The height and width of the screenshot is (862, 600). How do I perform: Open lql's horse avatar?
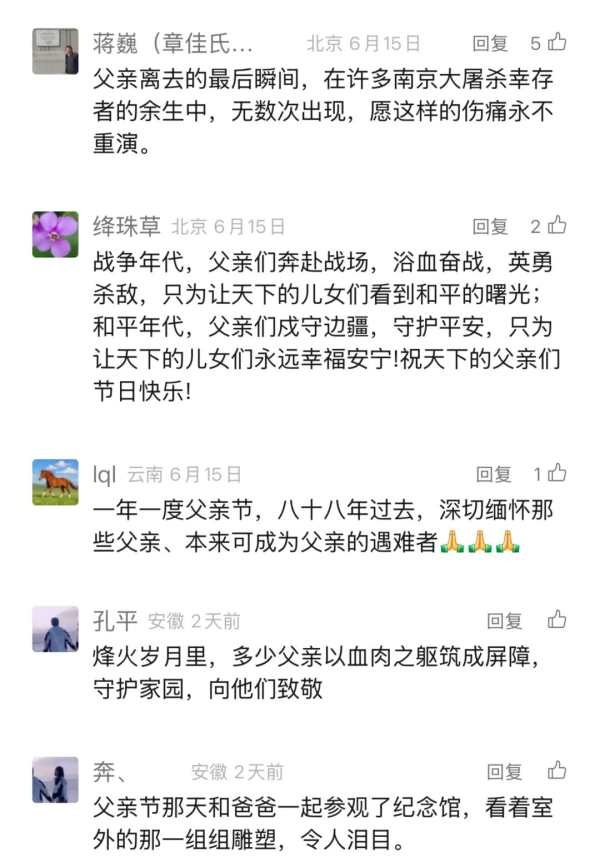(x=55, y=482)
